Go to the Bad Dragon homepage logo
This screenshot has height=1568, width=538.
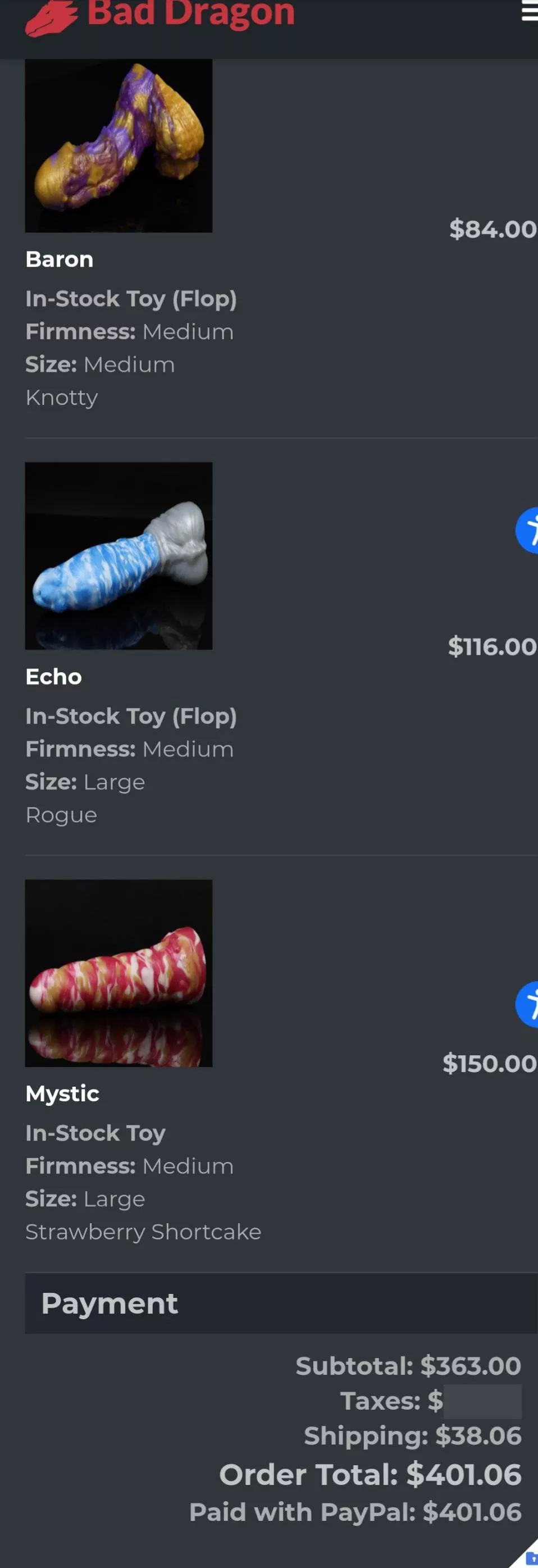[x=159, y=15]
